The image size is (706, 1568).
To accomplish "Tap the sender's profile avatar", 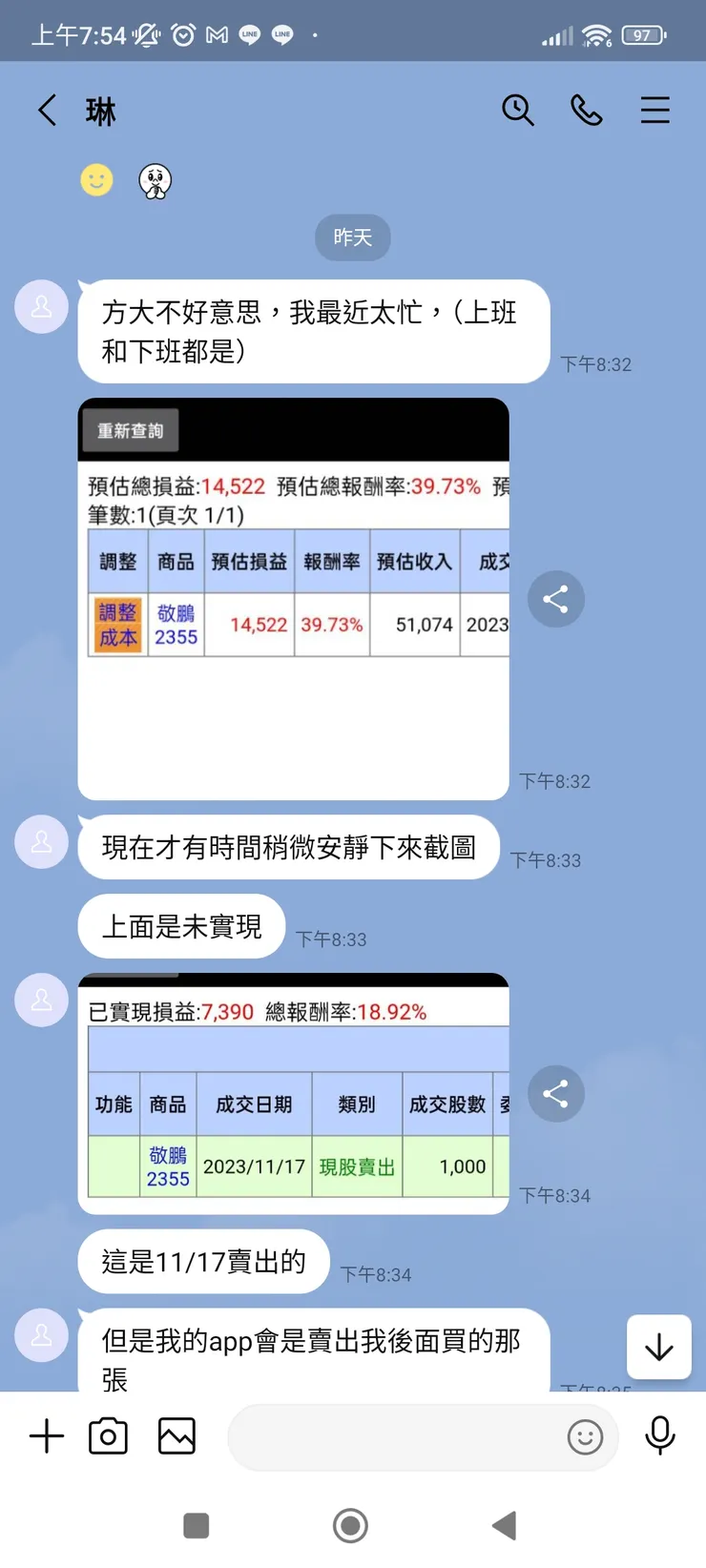I will click(x=41, y=307).
